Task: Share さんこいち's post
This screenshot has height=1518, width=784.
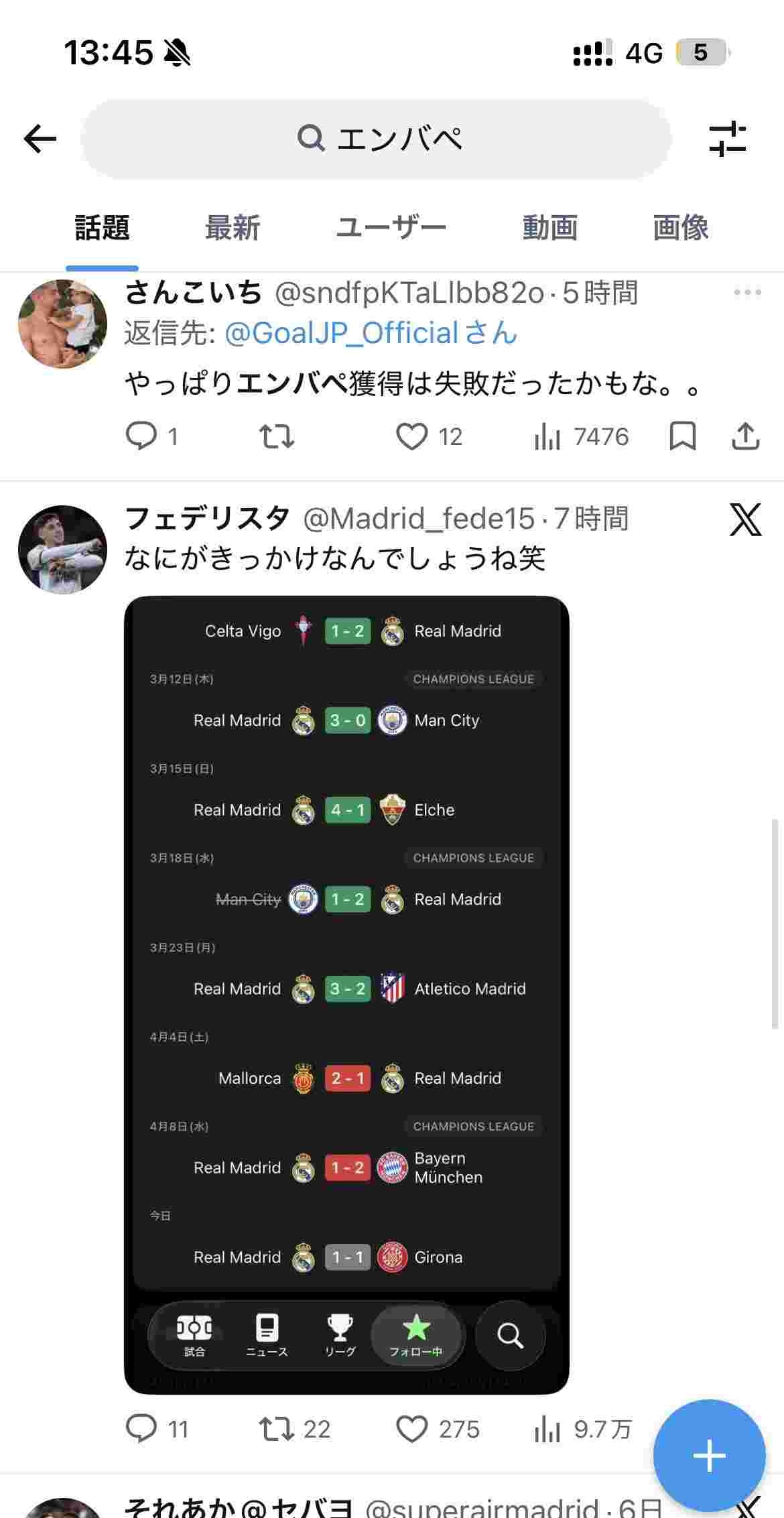Action: pyautogui.click(x=745, y=436)
